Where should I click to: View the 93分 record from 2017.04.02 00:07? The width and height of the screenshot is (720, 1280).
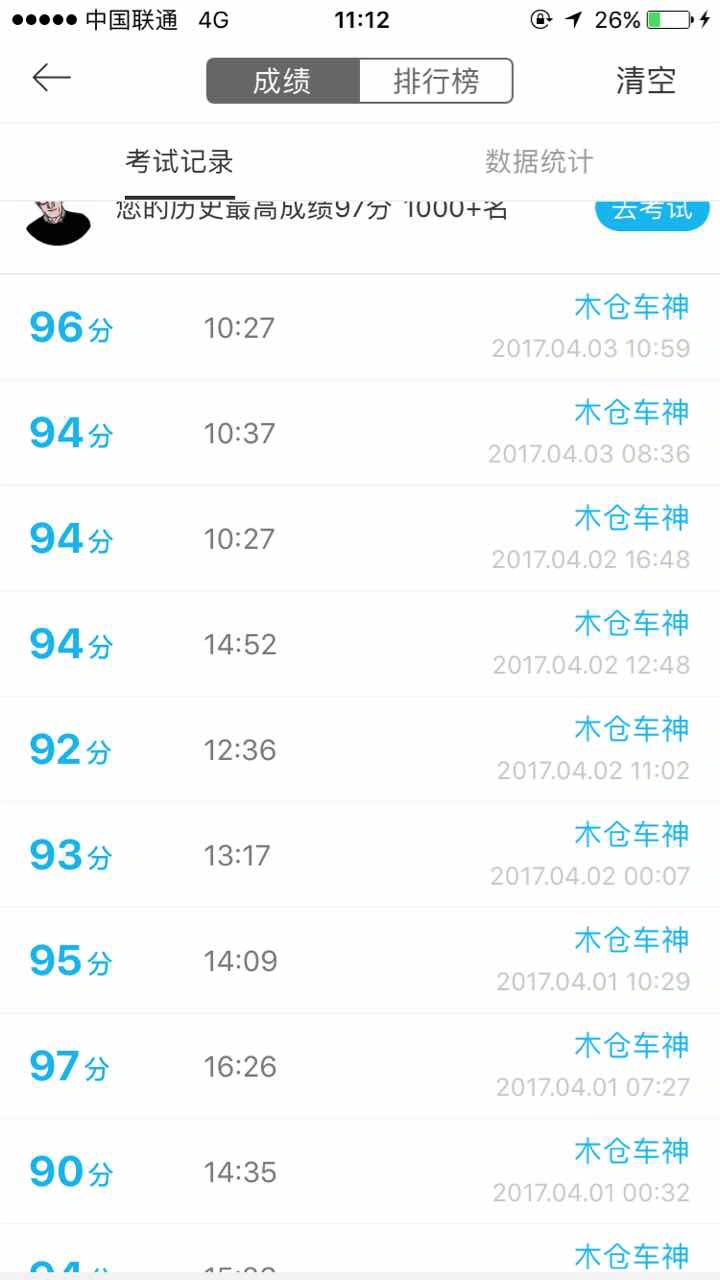(x=360, y=855)
